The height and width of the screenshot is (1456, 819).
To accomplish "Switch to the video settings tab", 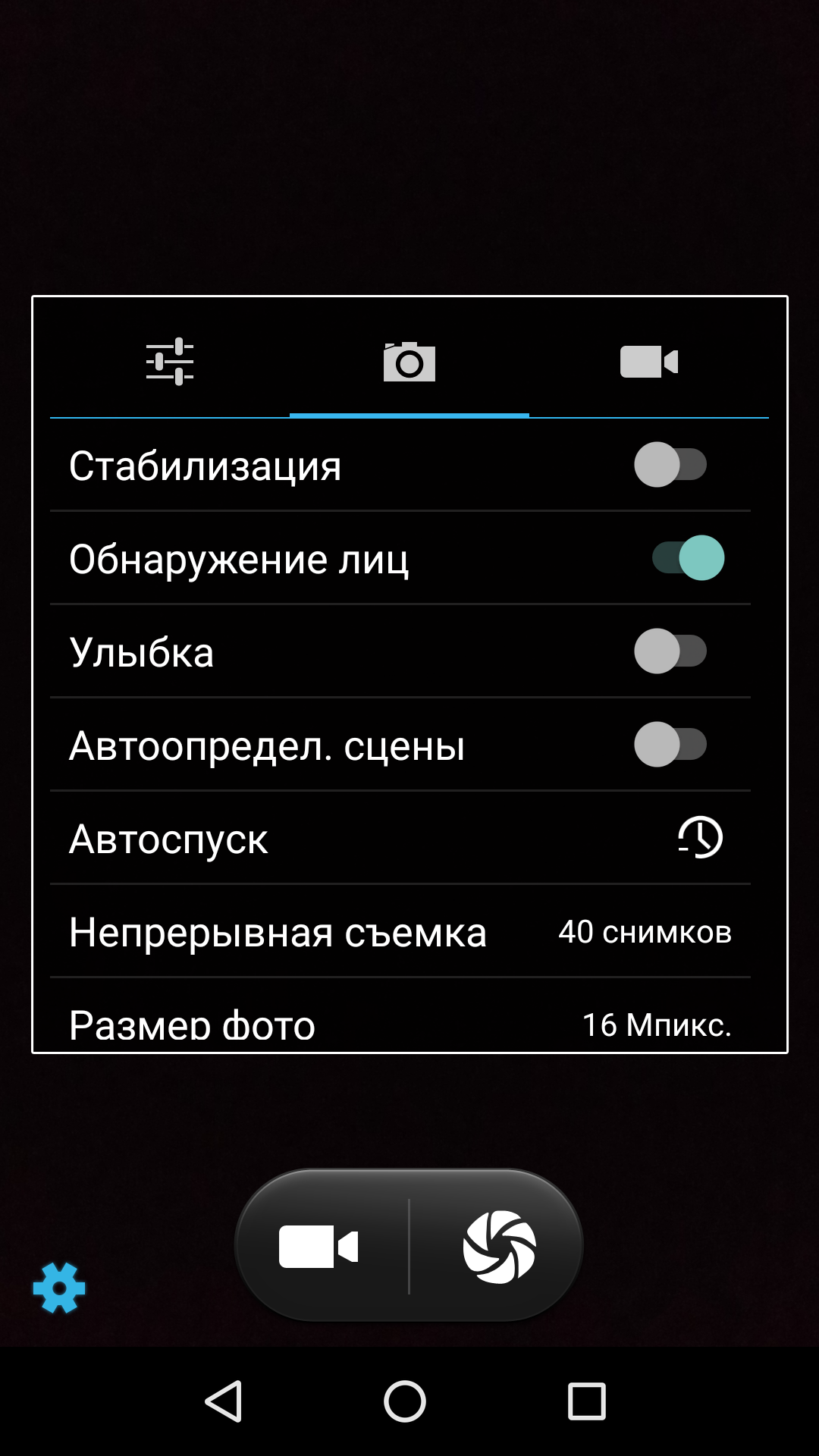I will click(x=649, y=362).
